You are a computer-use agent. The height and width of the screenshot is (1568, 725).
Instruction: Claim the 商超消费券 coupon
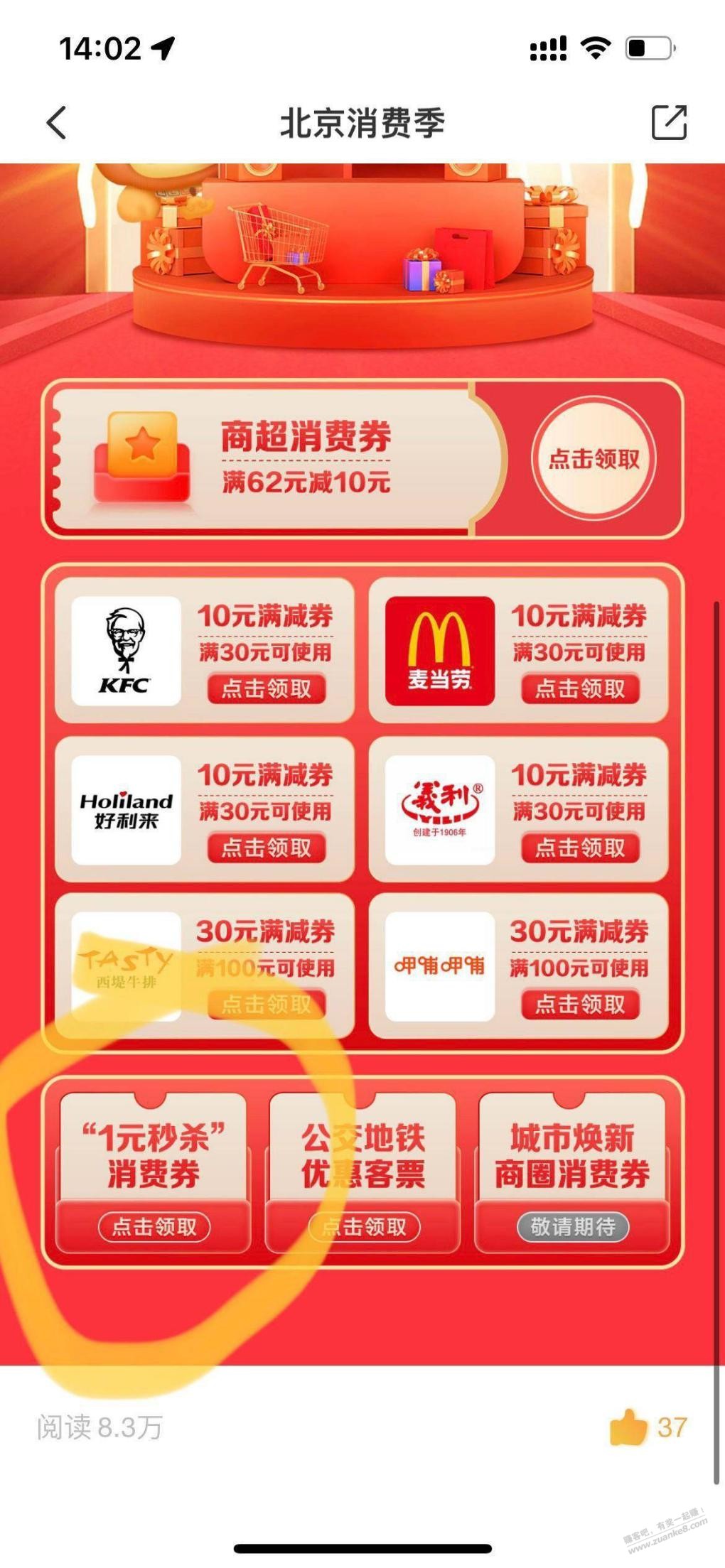point(594,459)
